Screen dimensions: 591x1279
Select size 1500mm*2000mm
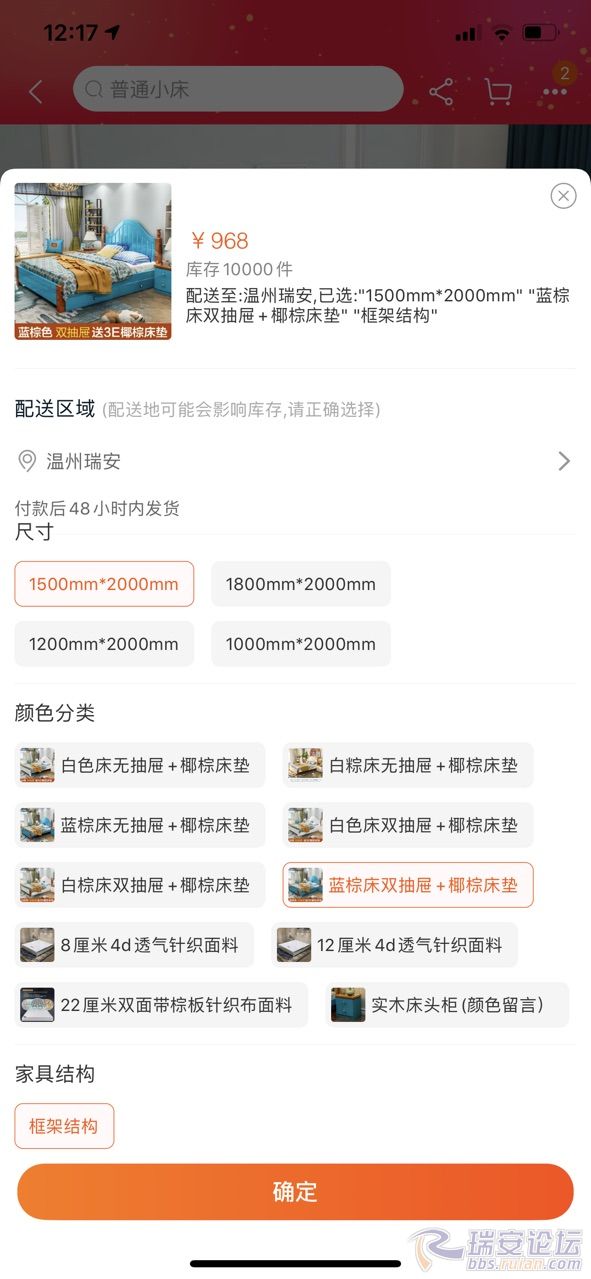click(104, 584)
